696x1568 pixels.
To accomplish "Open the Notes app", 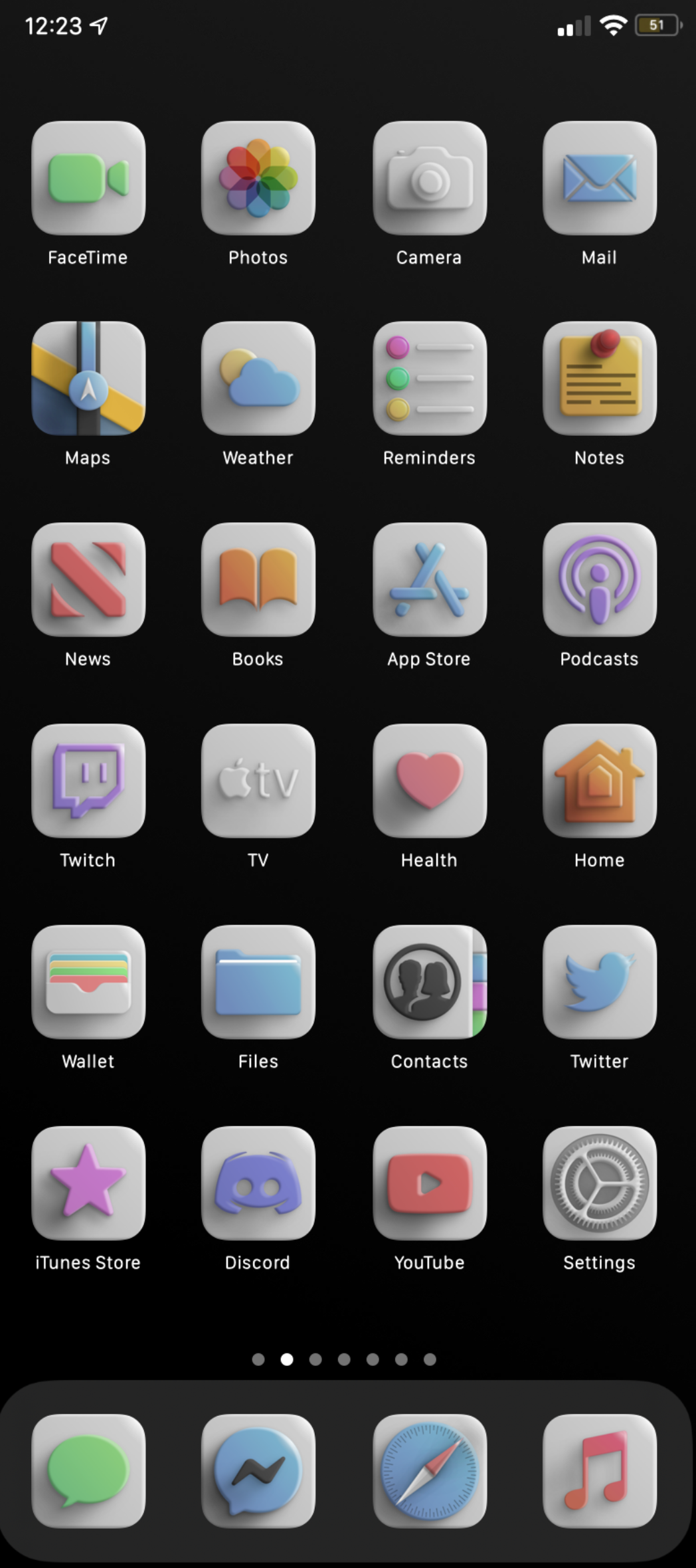I will pyautogui.click(x=600, y=379).
